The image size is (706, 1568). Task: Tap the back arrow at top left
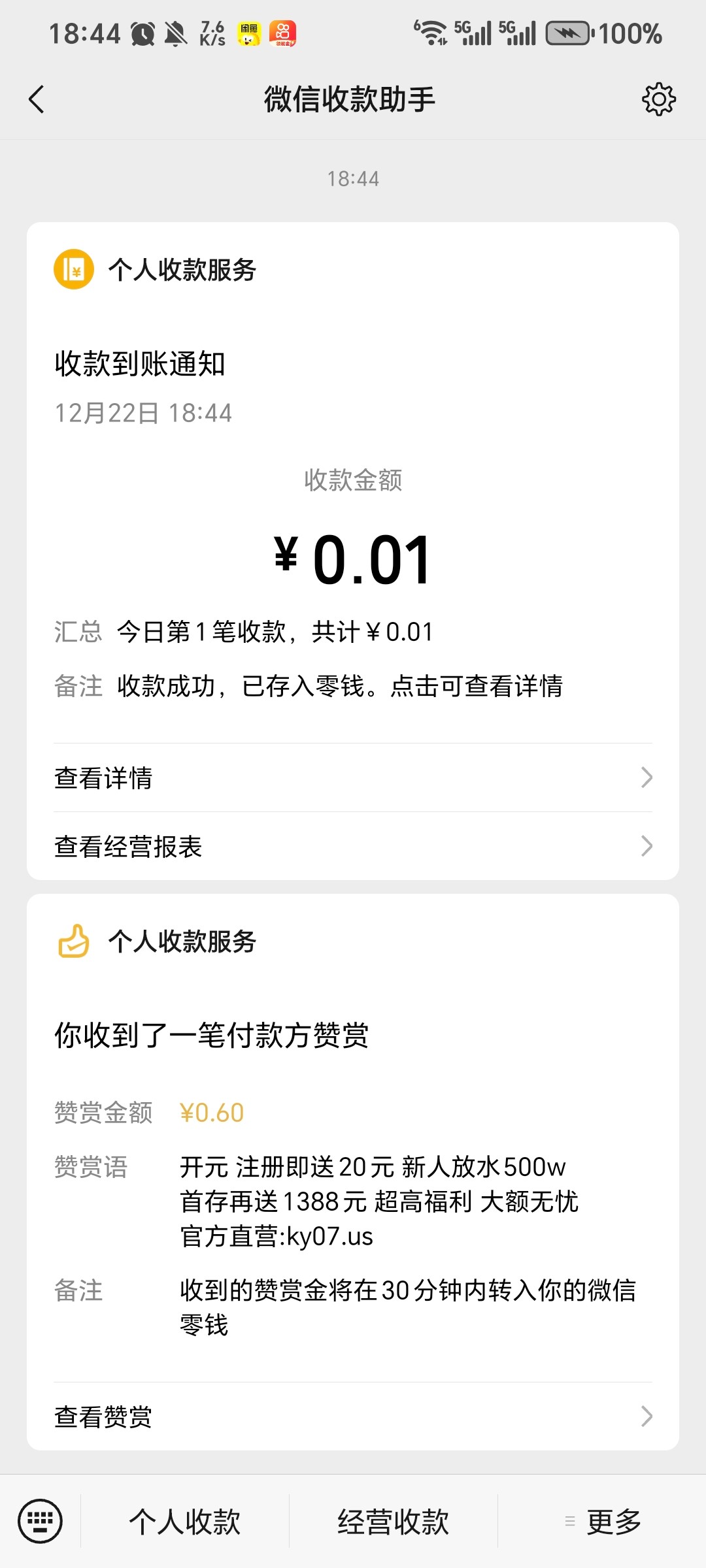35,99
